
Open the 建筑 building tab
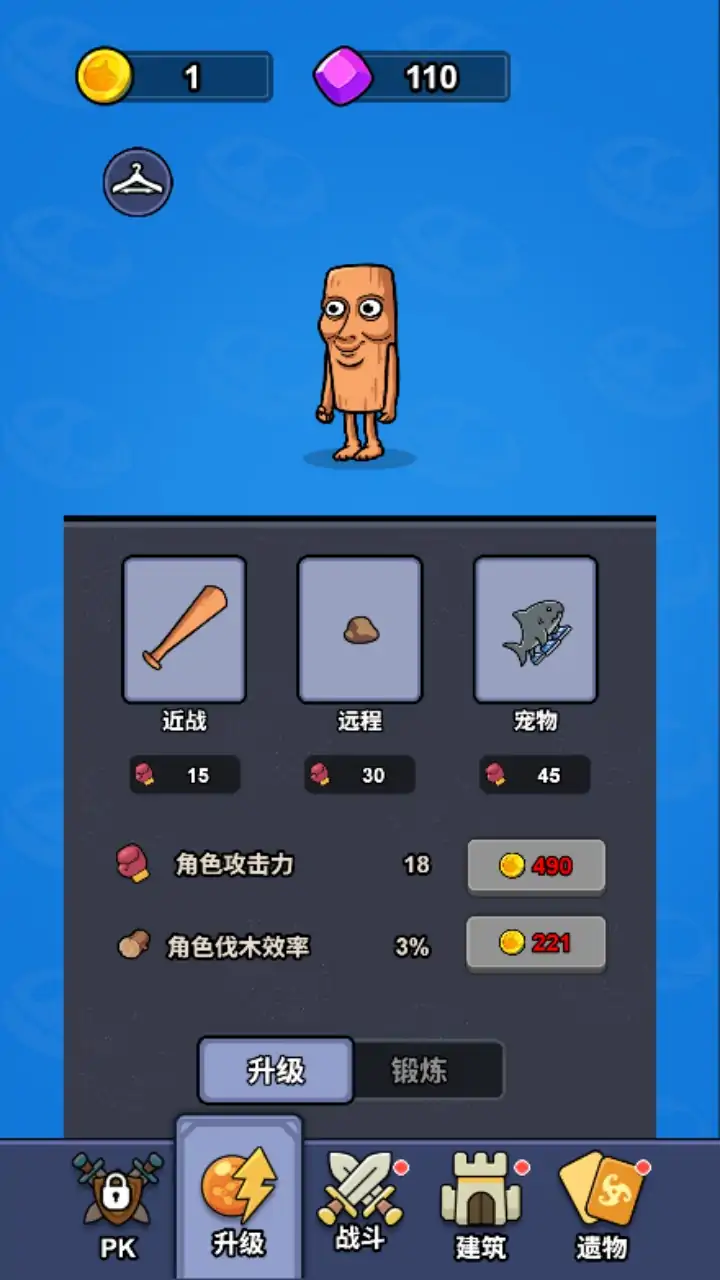click(x=481, y=1205)
